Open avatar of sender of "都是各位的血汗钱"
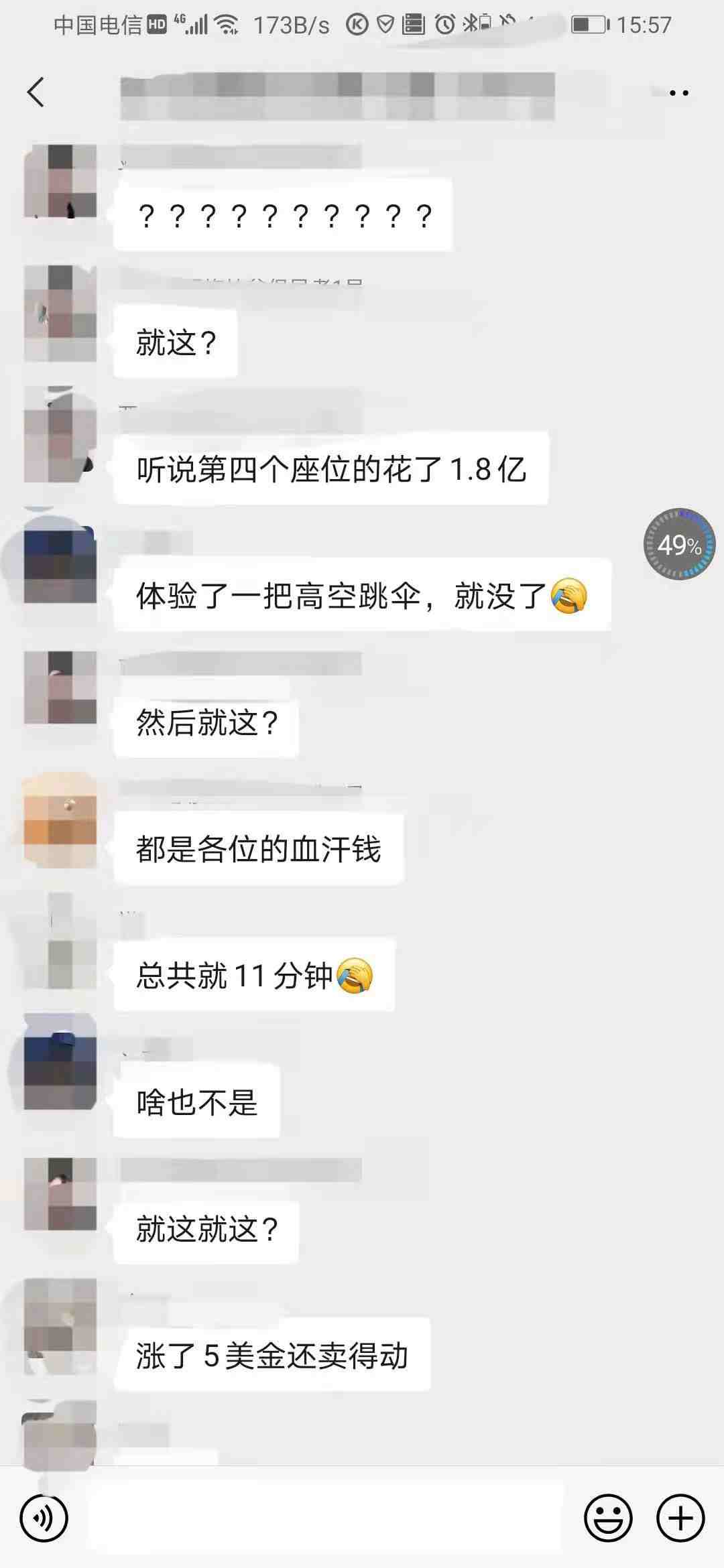The width and height of the screenshot is (724, 1568). point(60,822)
